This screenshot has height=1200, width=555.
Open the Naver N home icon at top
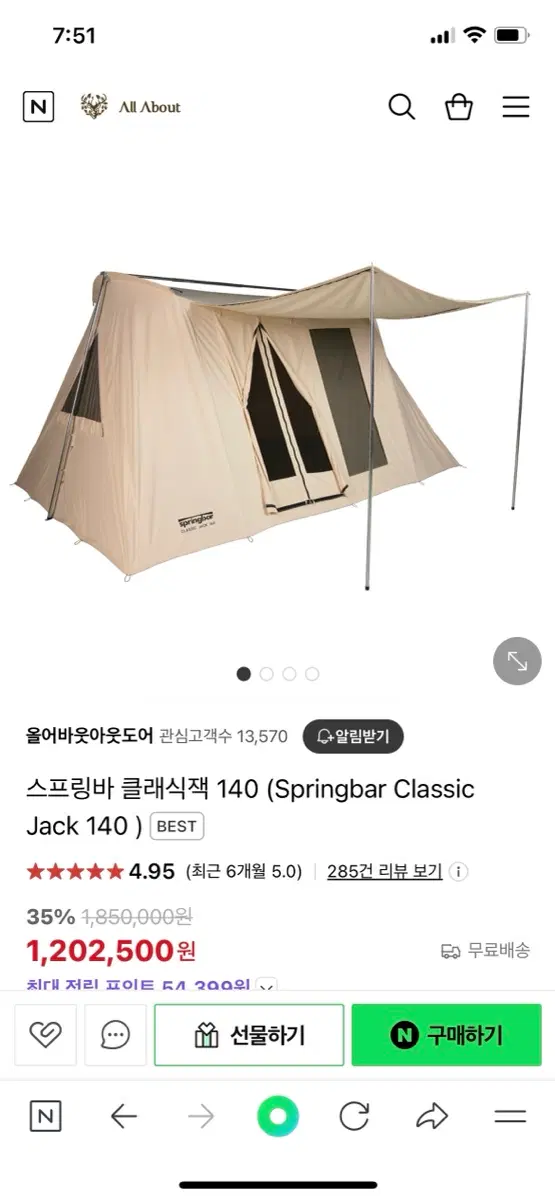tap(39, 106)
